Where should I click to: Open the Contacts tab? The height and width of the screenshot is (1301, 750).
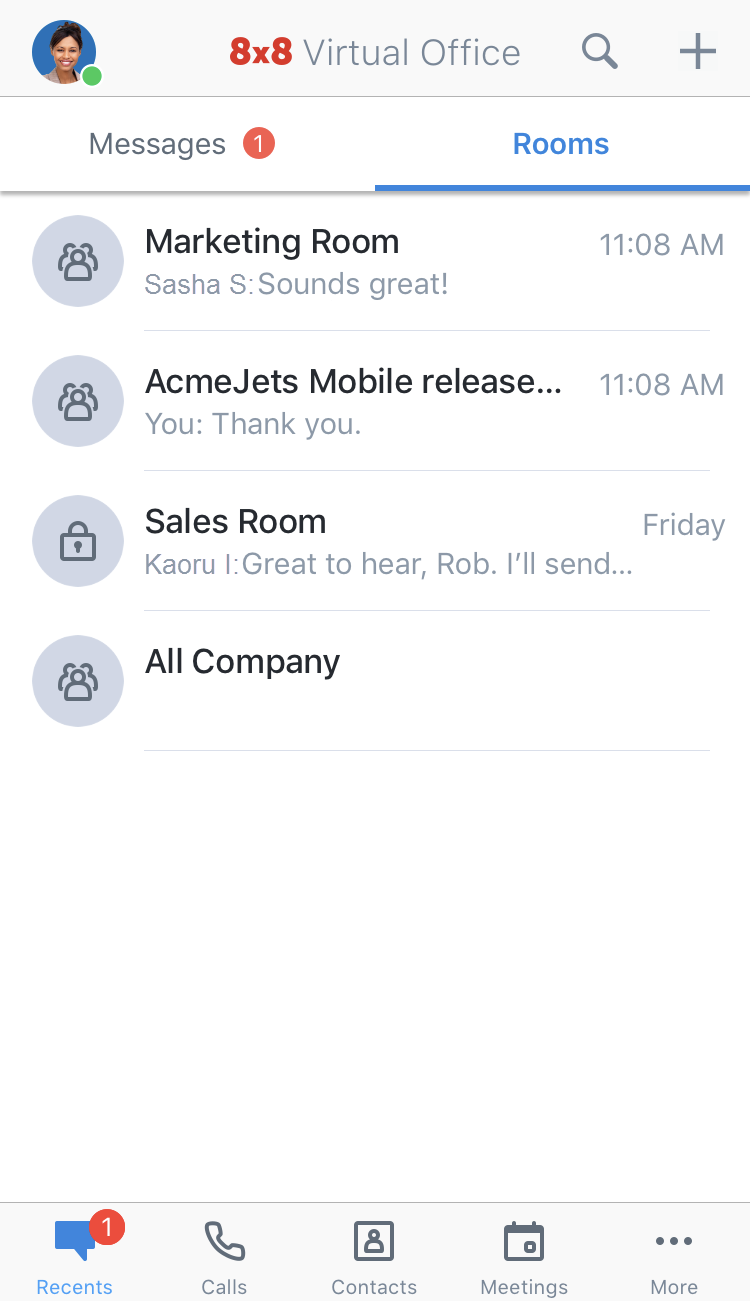pyautogui.click(x=374, y=1254)
